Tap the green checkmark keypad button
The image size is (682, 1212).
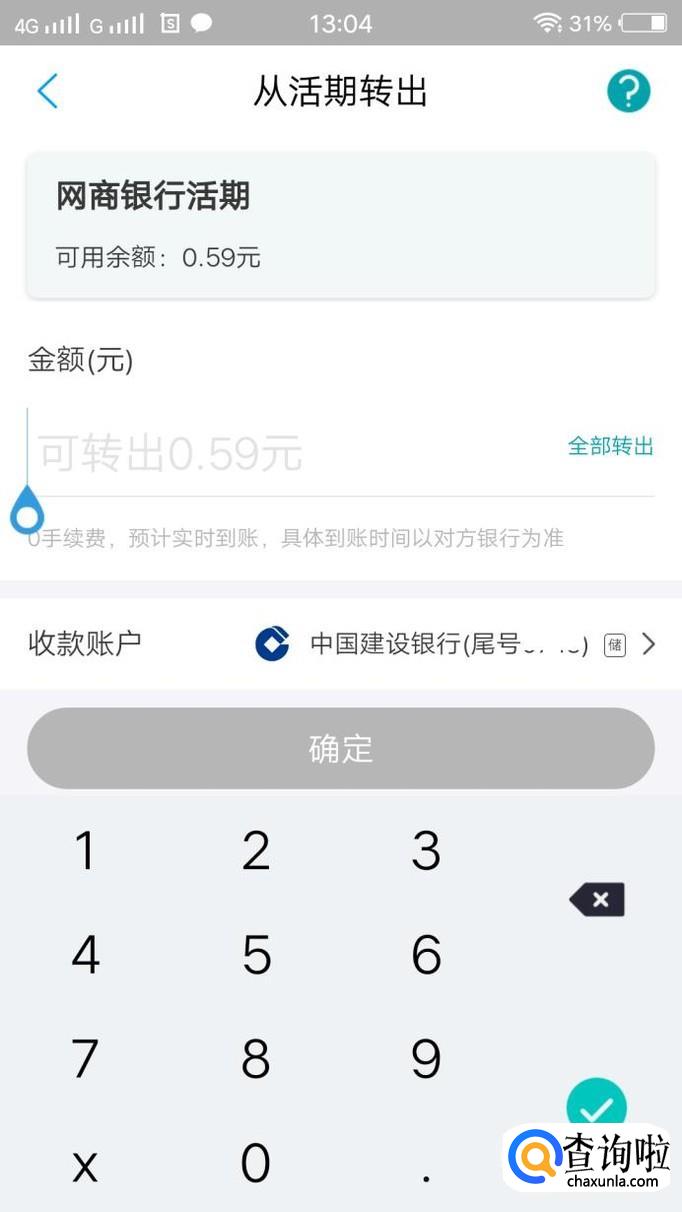(x=596, y=1107)
